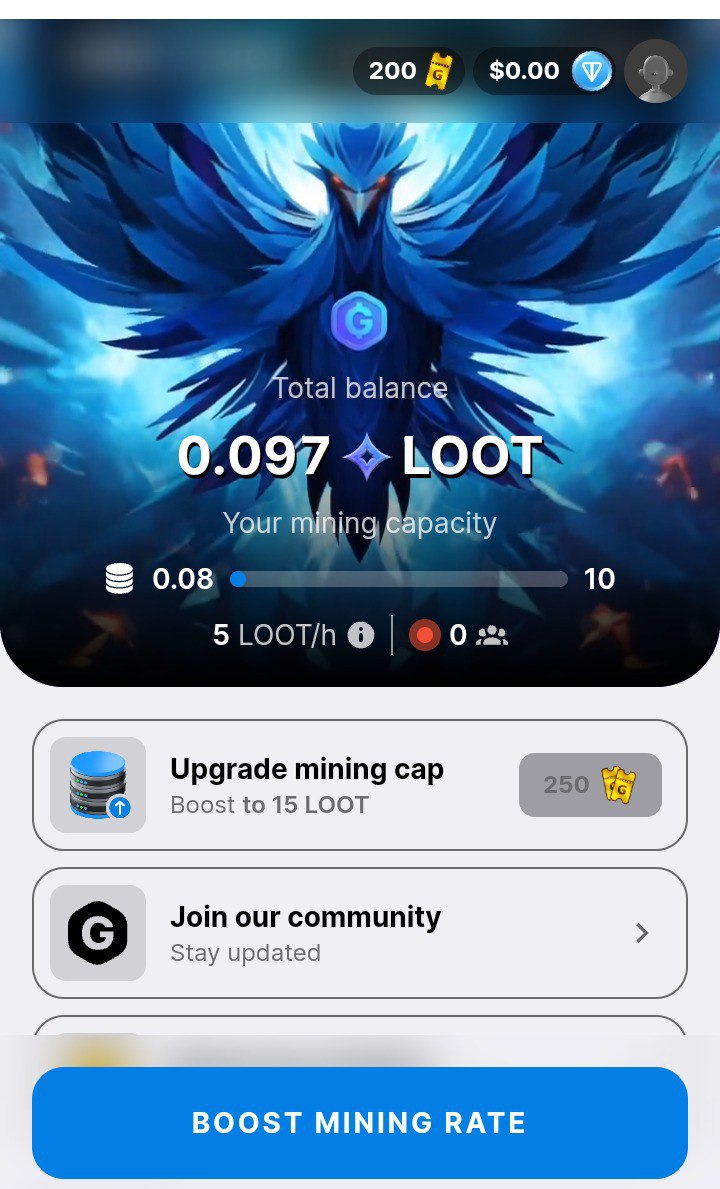This screenshot has width=720, height=1189.
Task: Open the referrals friends icon
Action: pos(491,635)
